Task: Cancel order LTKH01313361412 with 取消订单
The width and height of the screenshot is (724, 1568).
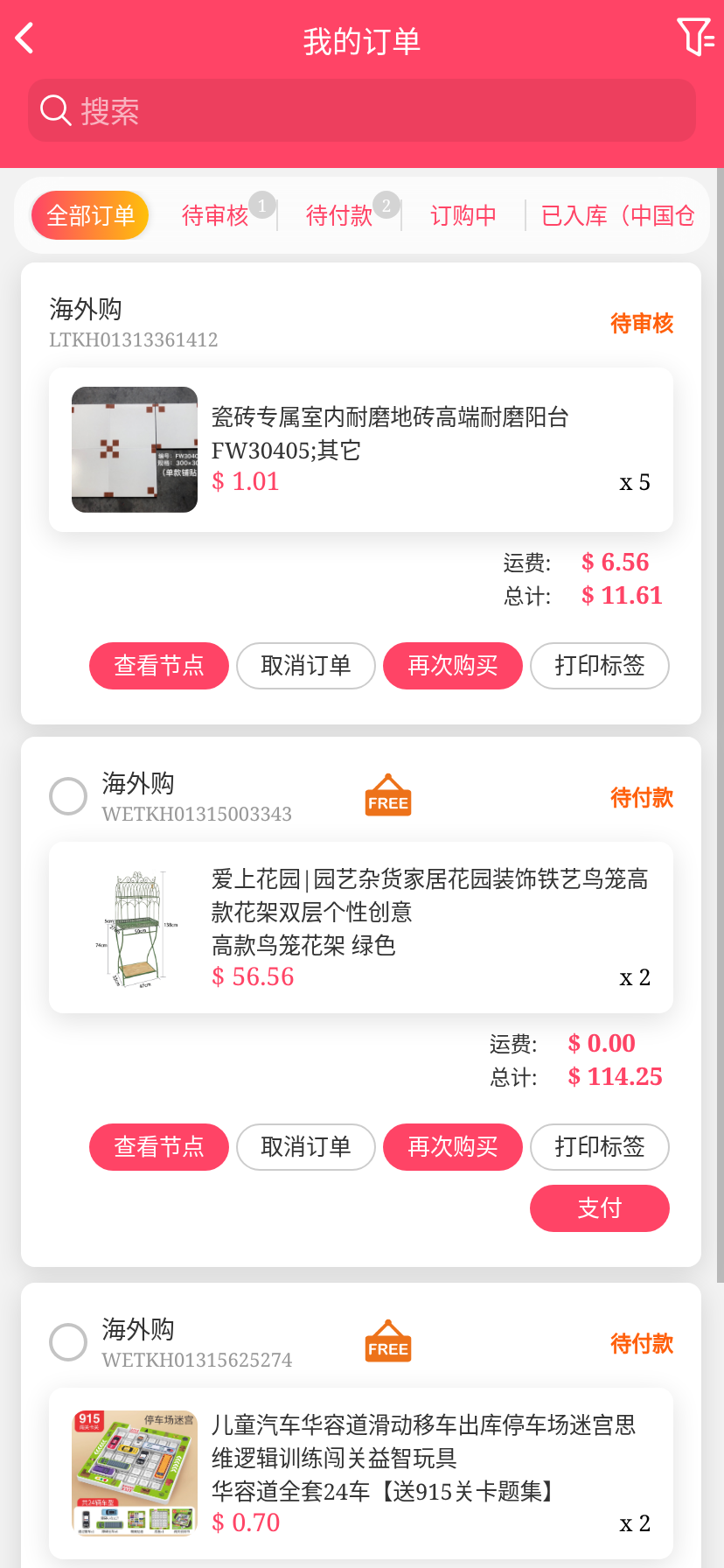Action: [x=306, y=666]
